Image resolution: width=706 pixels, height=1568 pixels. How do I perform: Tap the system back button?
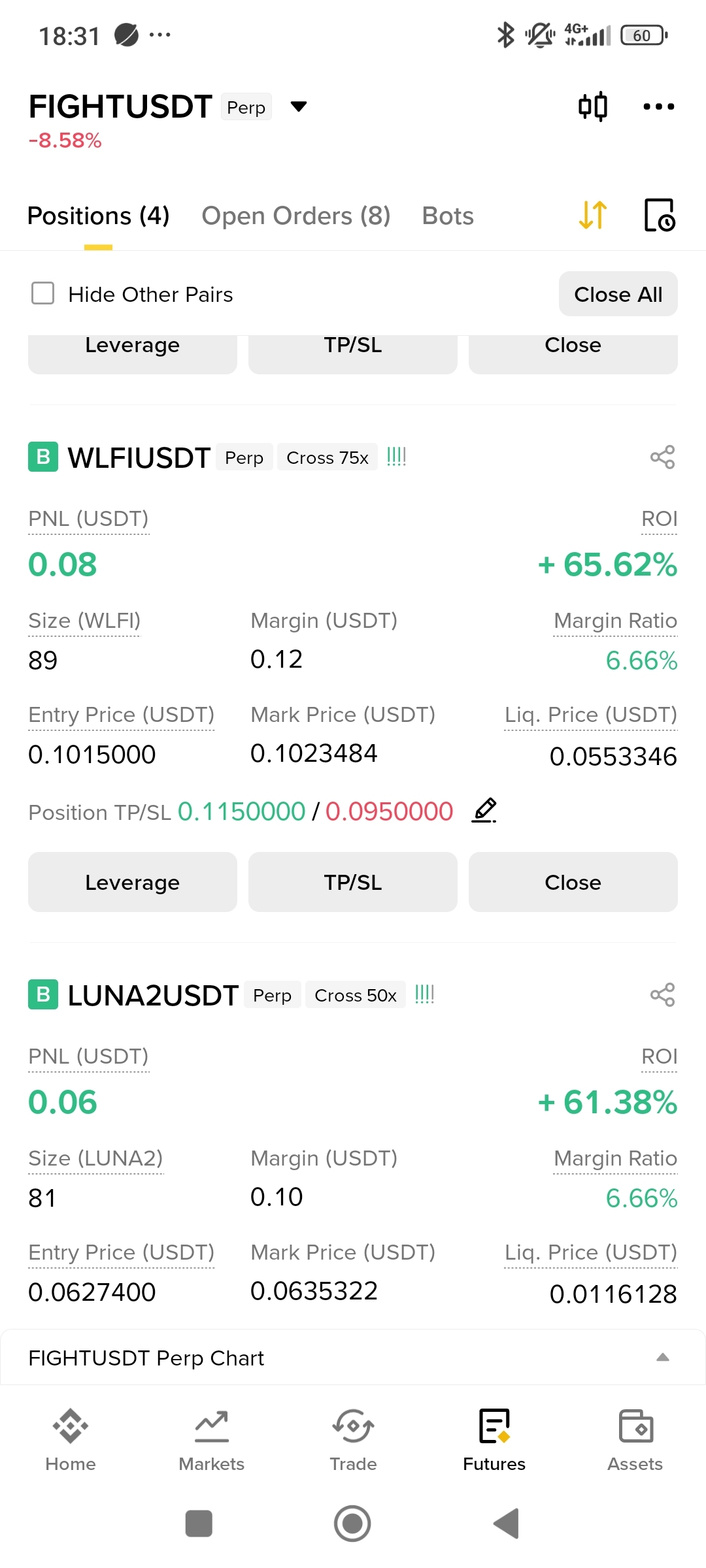point(507,1524)
